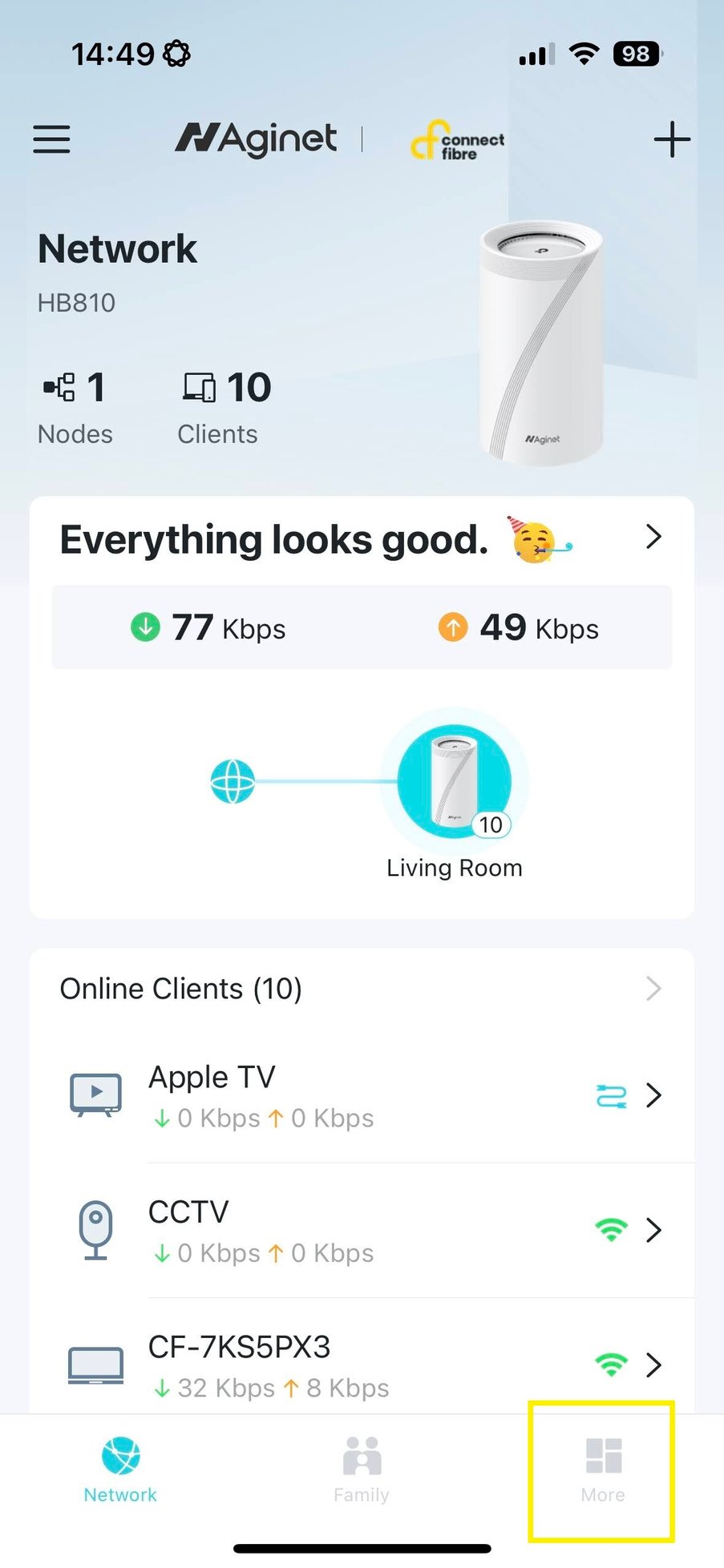
Task: Open Apple TV client details
Action: coord(655,1095)
